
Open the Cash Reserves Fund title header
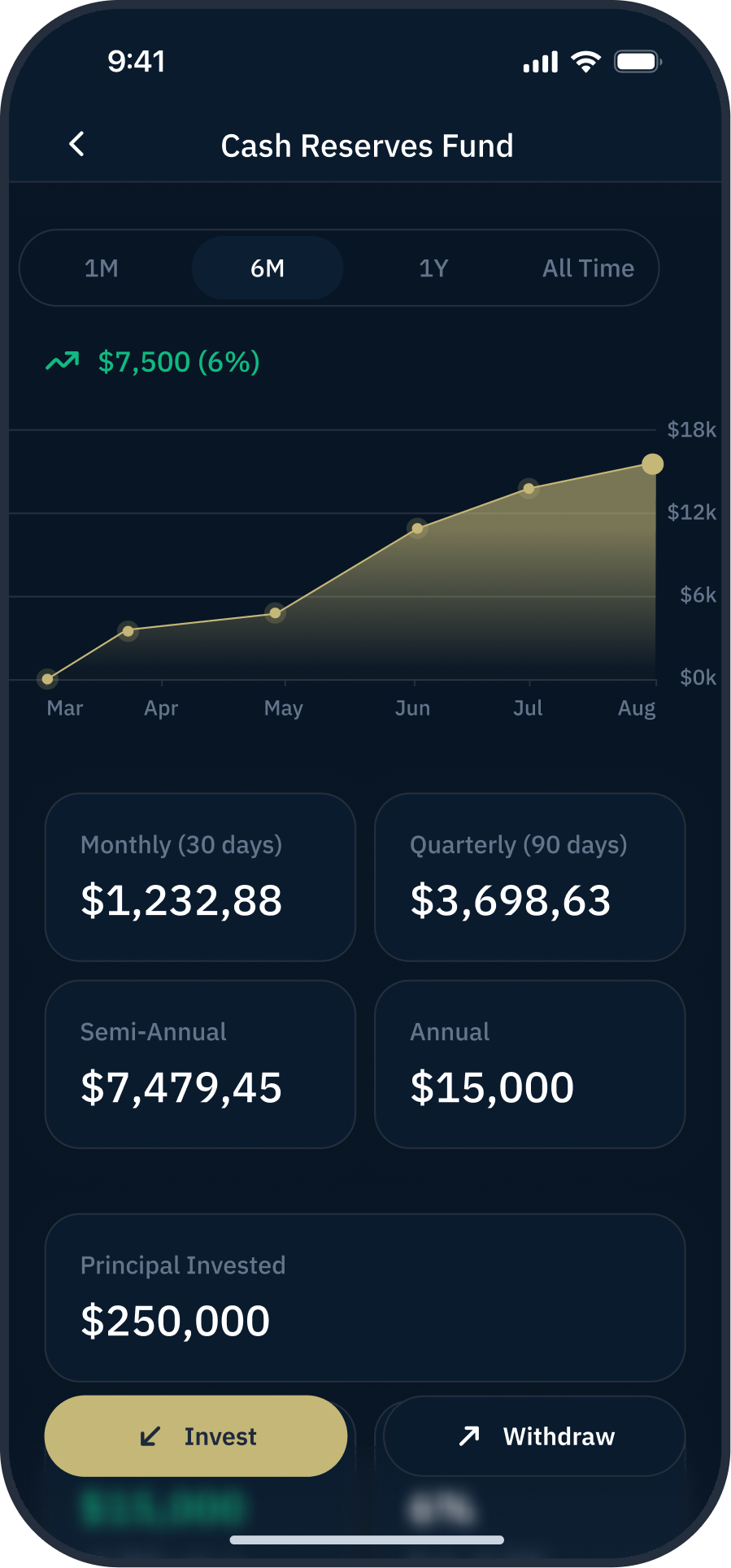(368, 145)
